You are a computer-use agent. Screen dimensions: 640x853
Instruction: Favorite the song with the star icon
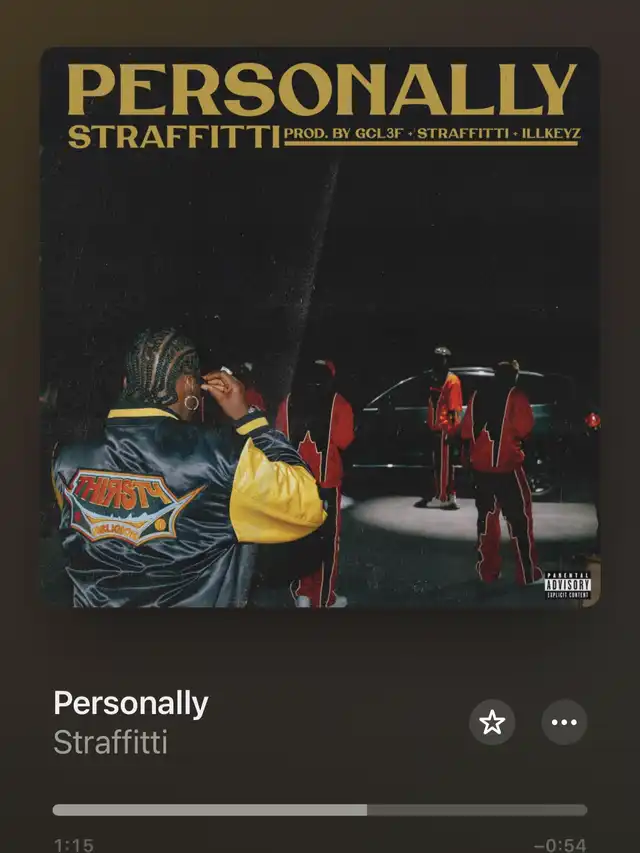pyautogui.click(x=492, y=722)
